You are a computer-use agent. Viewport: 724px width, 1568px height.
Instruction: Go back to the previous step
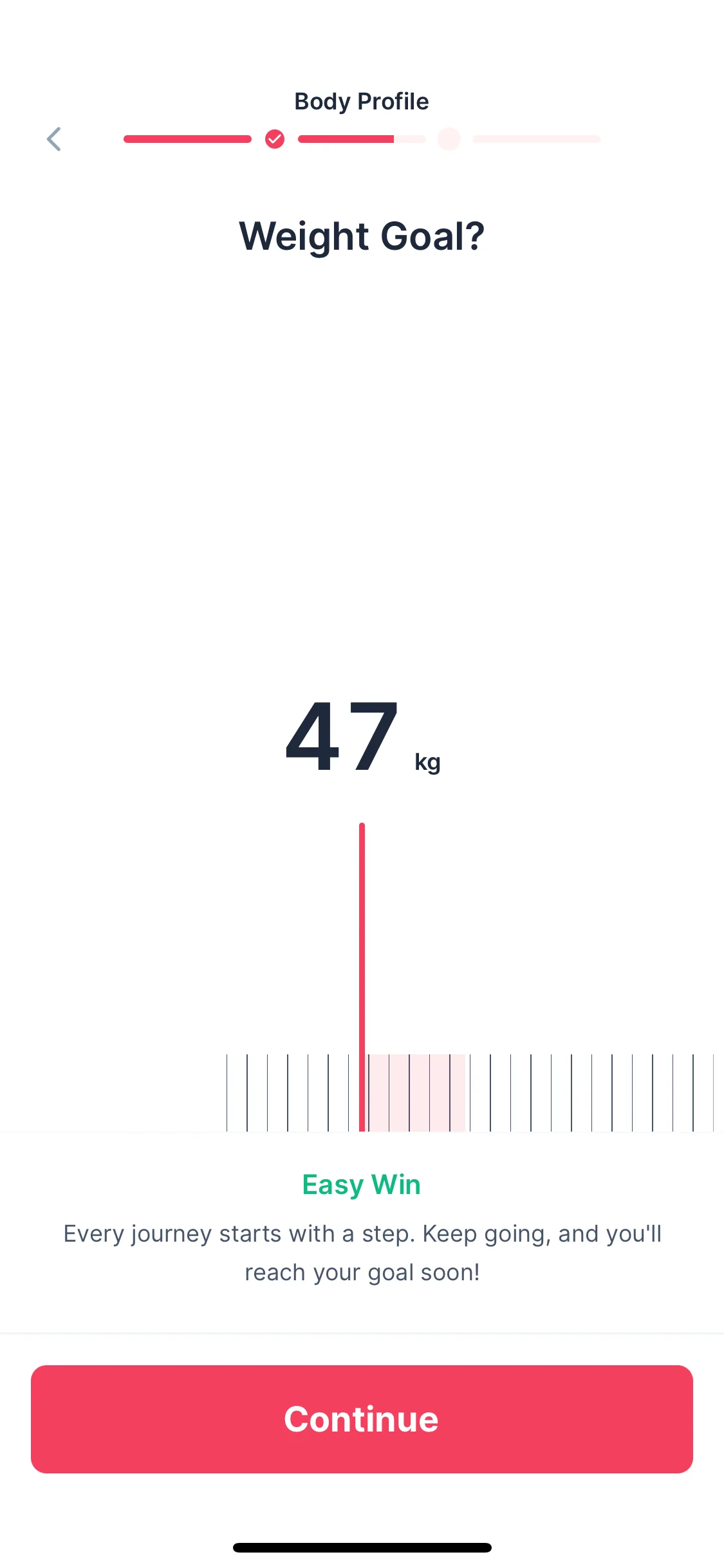tap(54, 139)
